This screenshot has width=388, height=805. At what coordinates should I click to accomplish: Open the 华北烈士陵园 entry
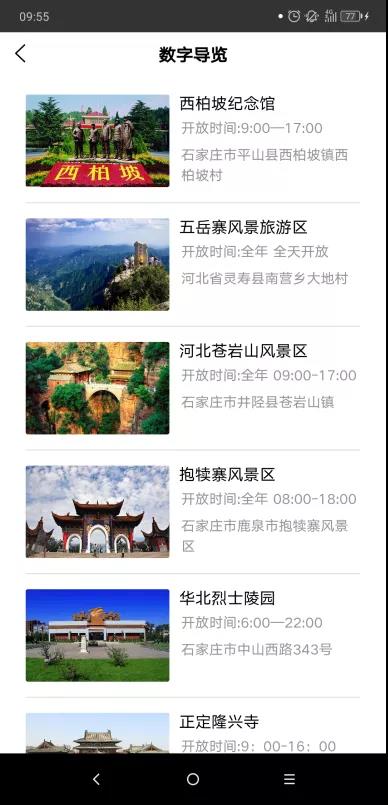tap(193, 636)
